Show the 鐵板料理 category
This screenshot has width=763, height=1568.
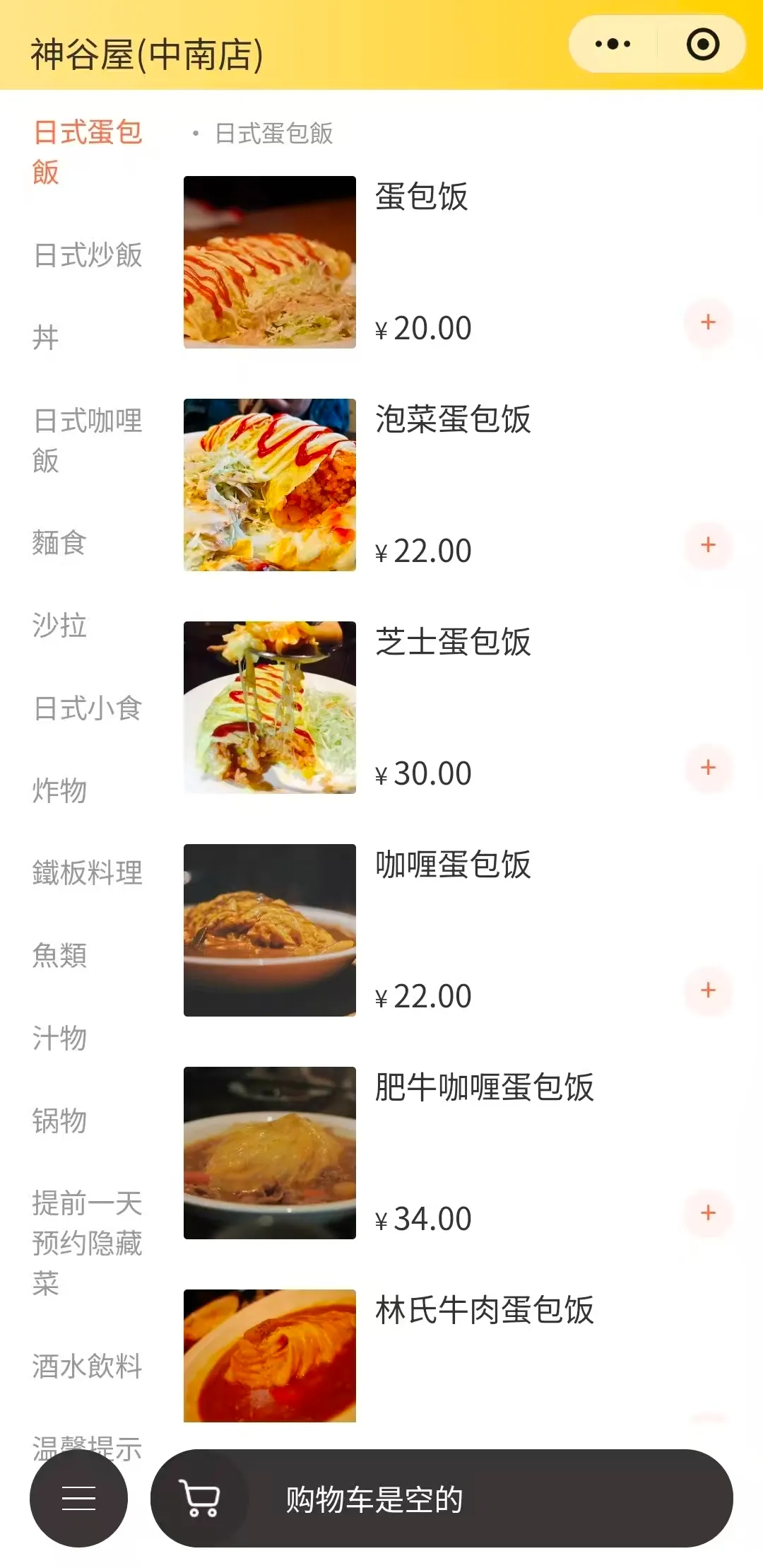[88, 873]
